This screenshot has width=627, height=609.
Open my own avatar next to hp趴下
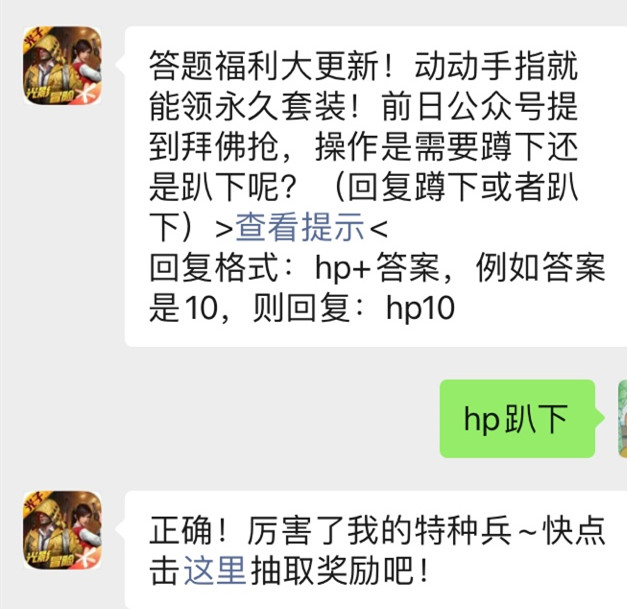coord(621,419)
